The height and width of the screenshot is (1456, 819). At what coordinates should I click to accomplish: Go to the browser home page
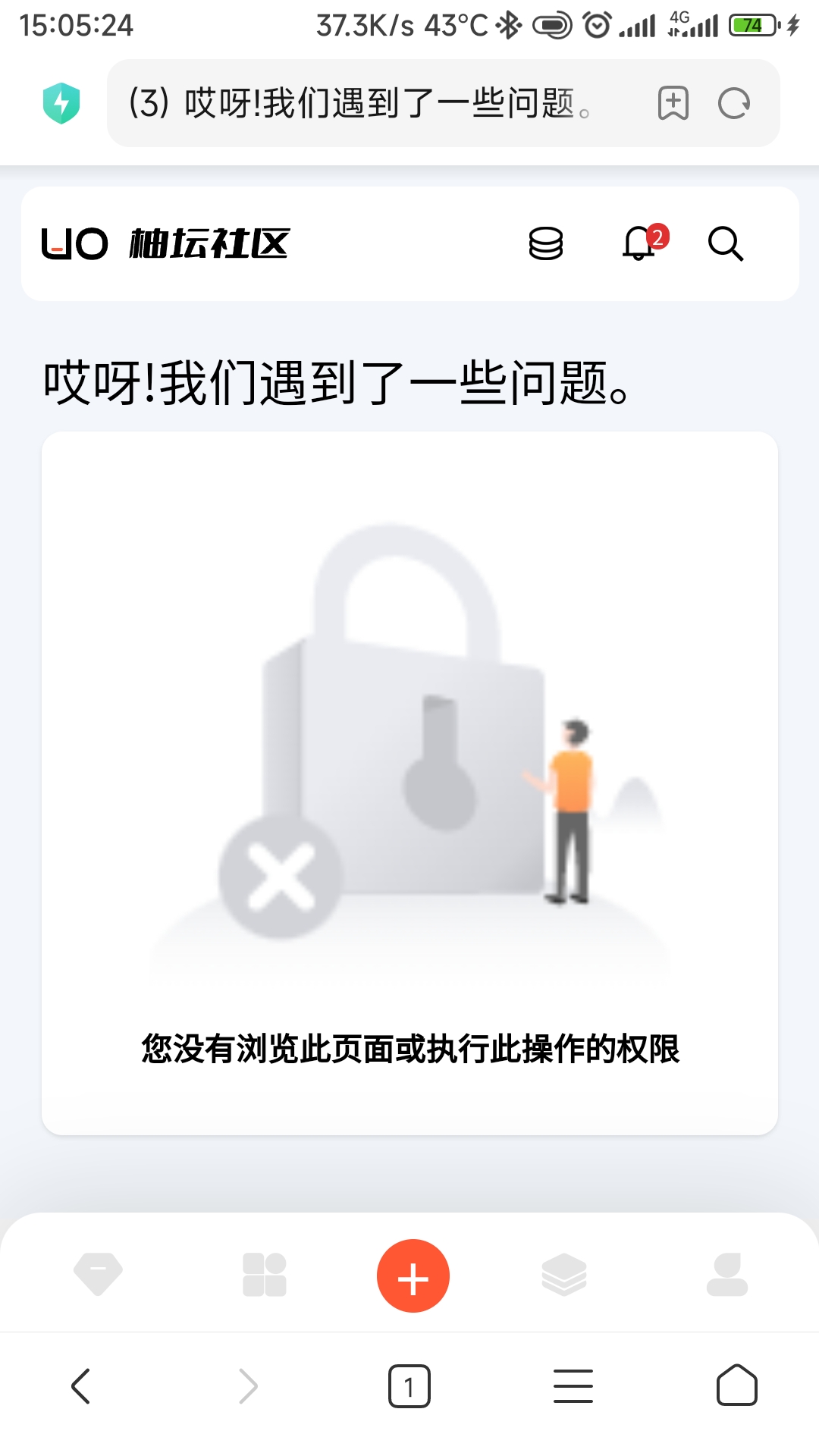click(737, 1385)
